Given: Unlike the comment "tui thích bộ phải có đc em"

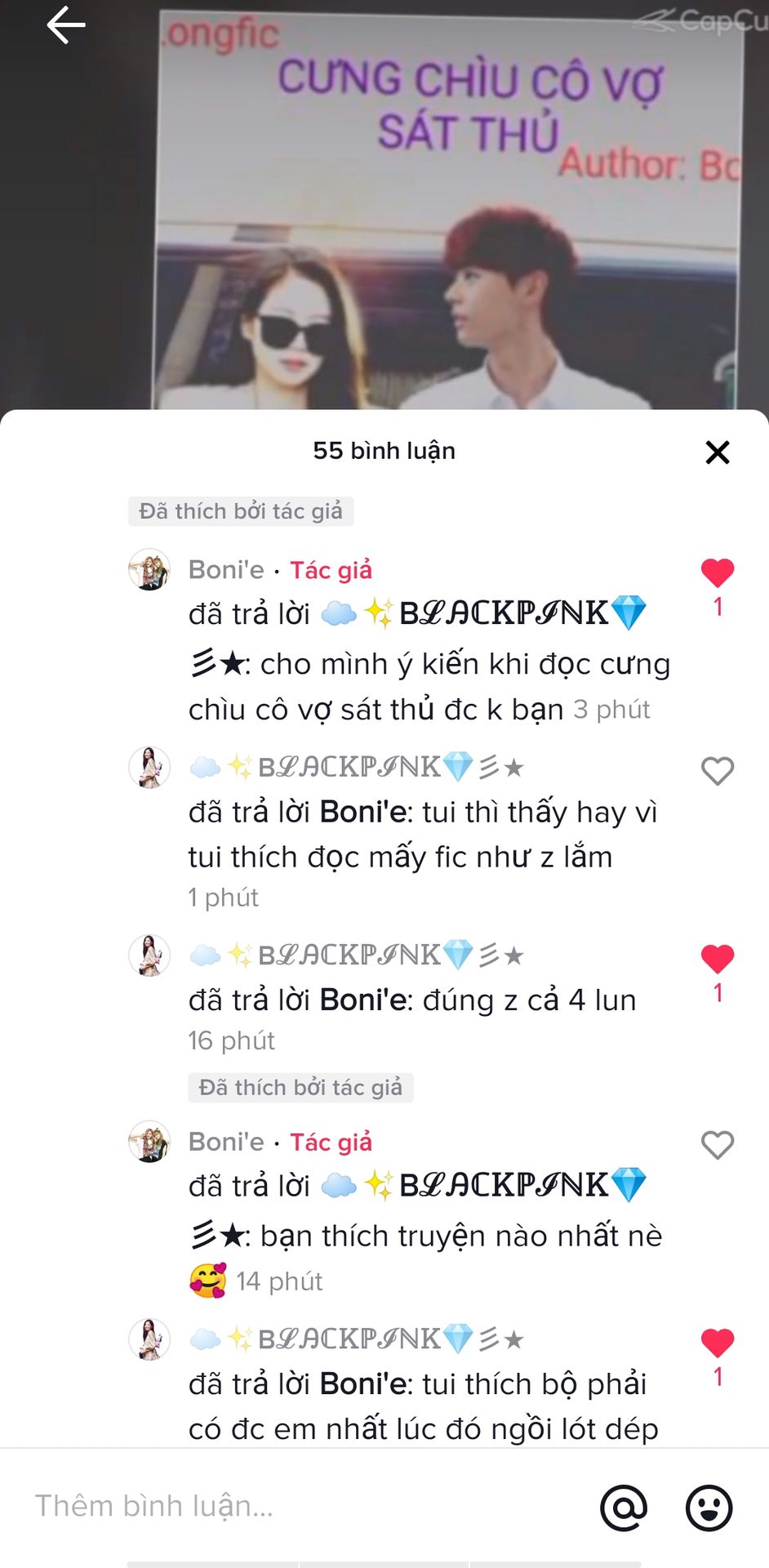Looking at the screenshot, I should [x=718, y=1343].
